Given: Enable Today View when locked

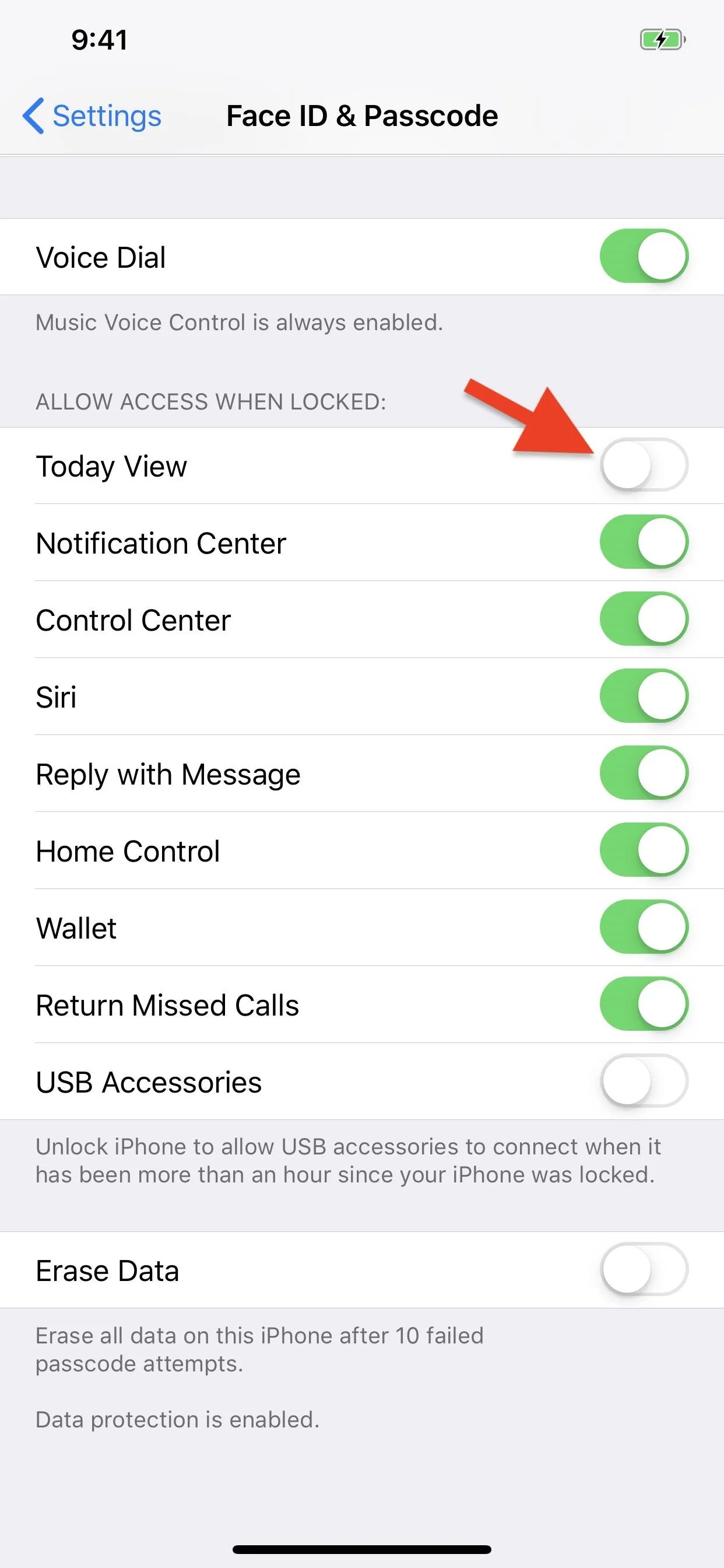Looking at the screenshot, I should [644, 464].
